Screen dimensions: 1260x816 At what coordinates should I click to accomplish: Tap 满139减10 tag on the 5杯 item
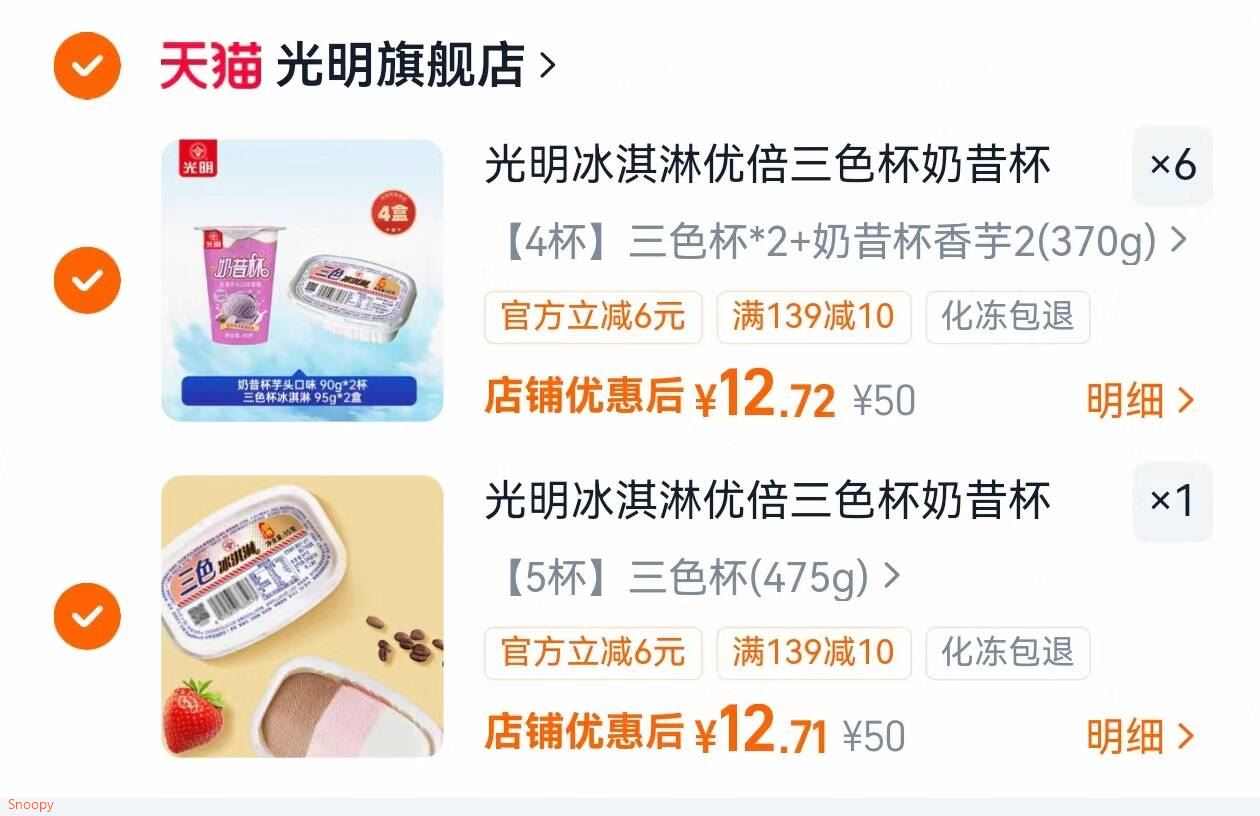point(813,653)
